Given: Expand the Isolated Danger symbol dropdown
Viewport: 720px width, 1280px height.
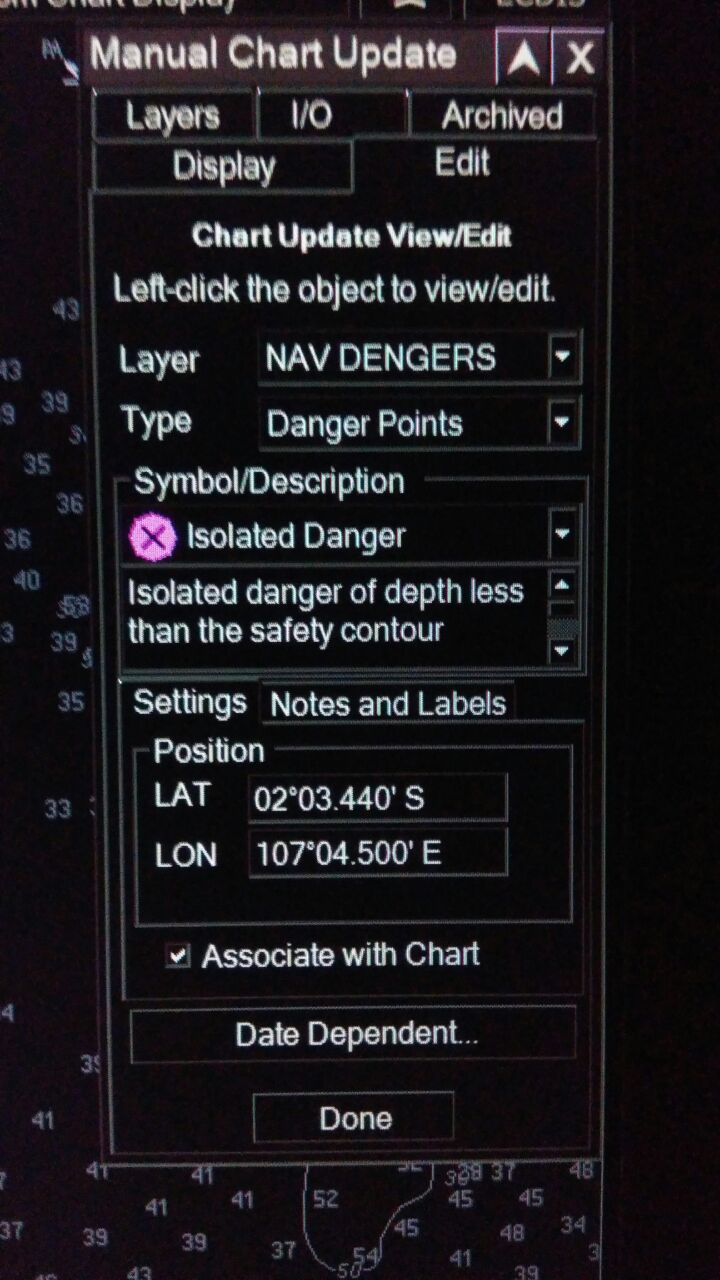Looking at the screenshot, I should click(x=562, y=535).
